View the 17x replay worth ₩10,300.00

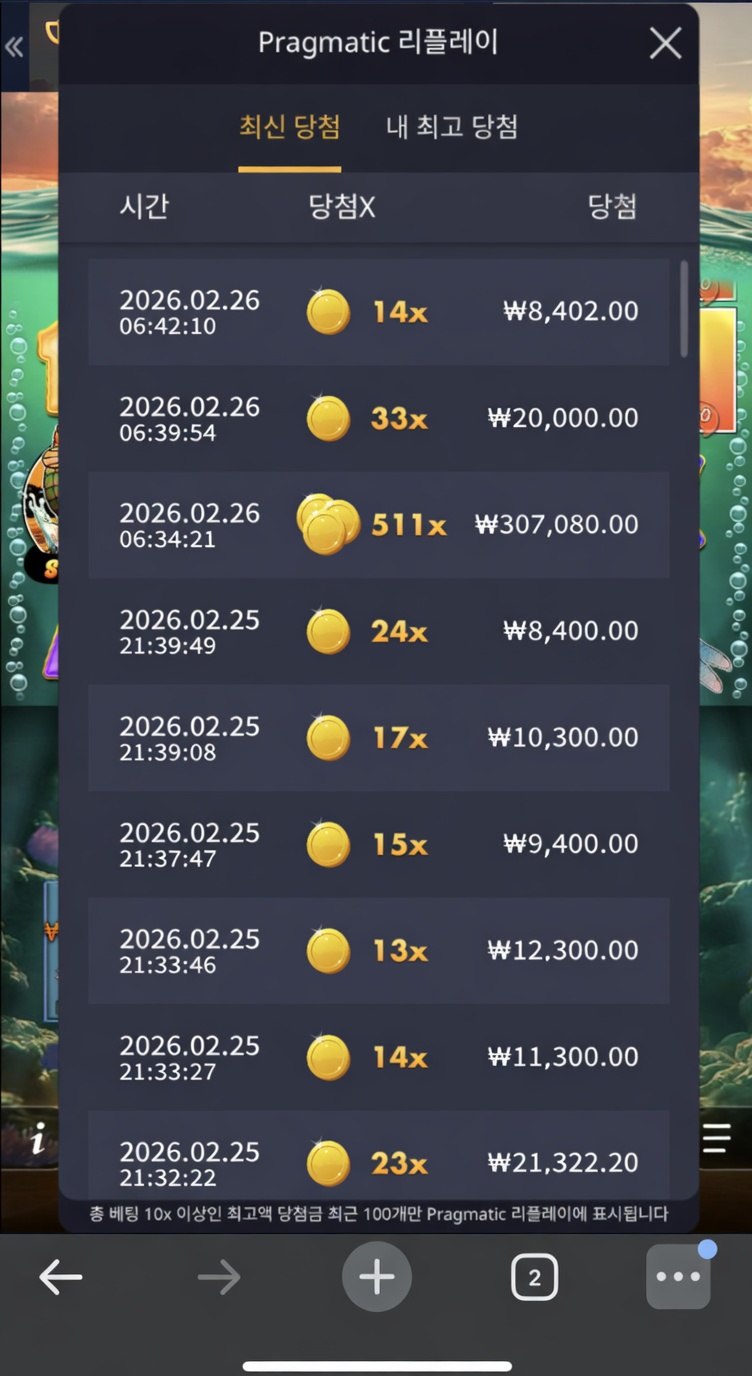378,738
